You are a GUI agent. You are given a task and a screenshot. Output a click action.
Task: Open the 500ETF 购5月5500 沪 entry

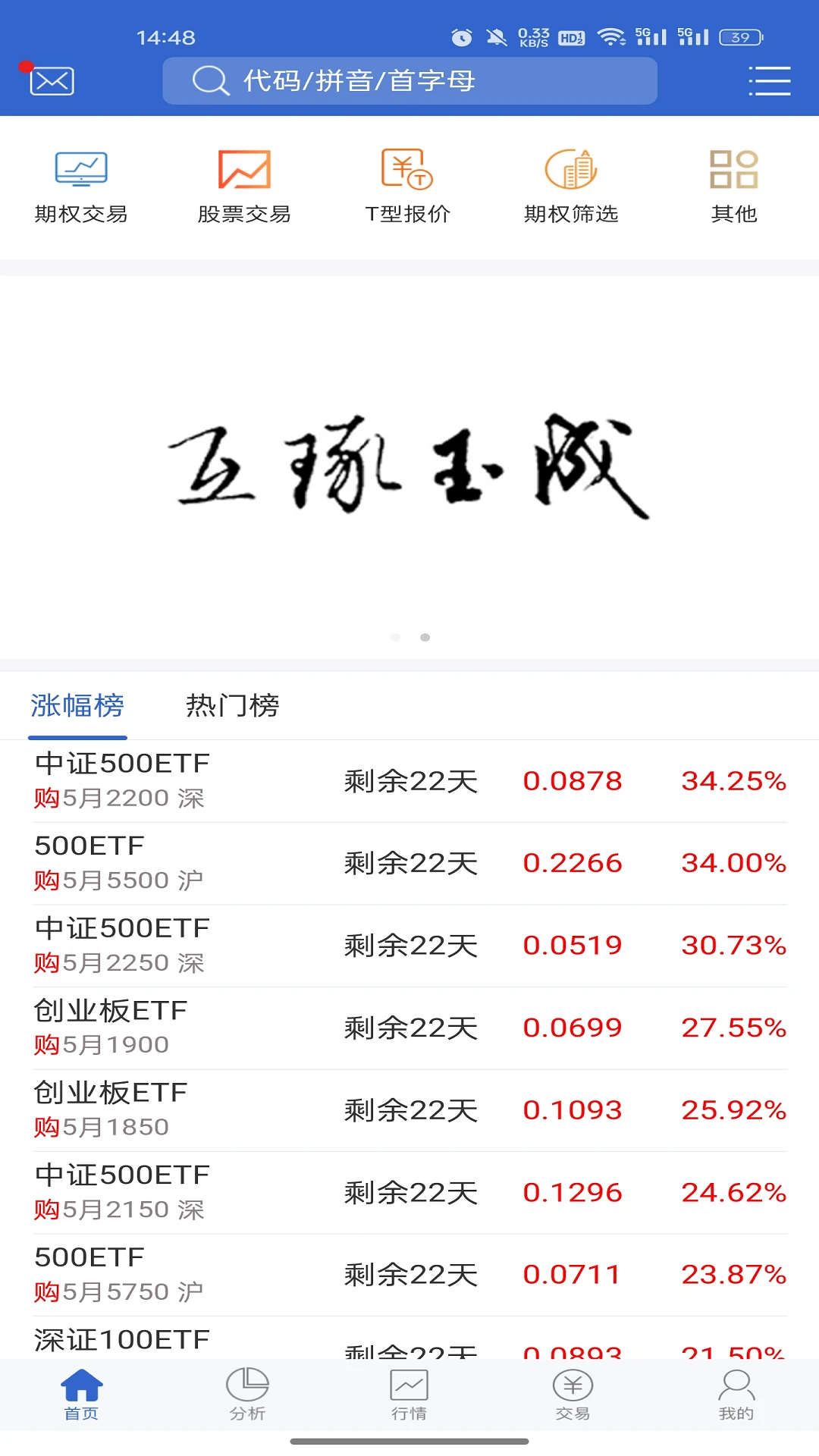coord(409,863)
